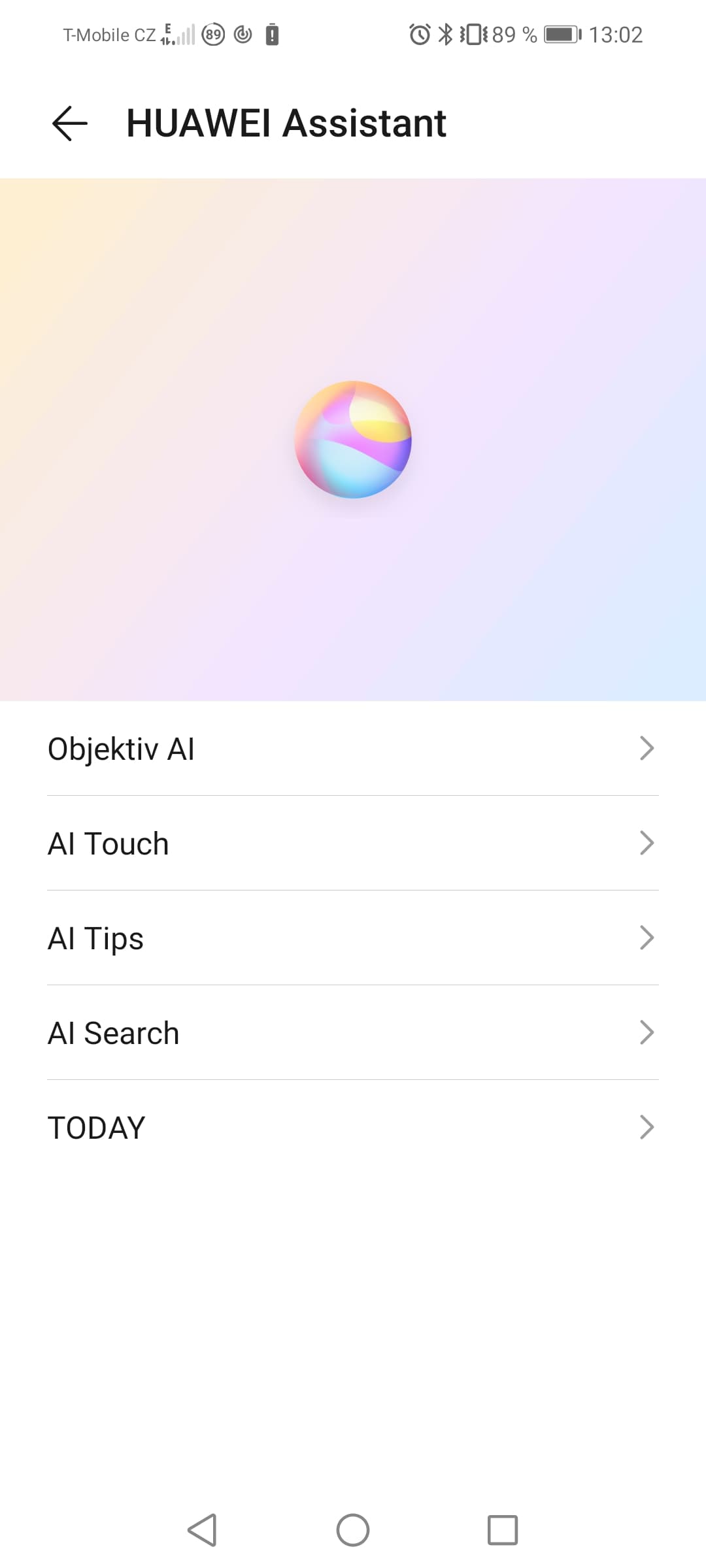The height and width of the screenshot is (1568, 706).
Task: Open the TODAY row
Action: click(353, 1128)
